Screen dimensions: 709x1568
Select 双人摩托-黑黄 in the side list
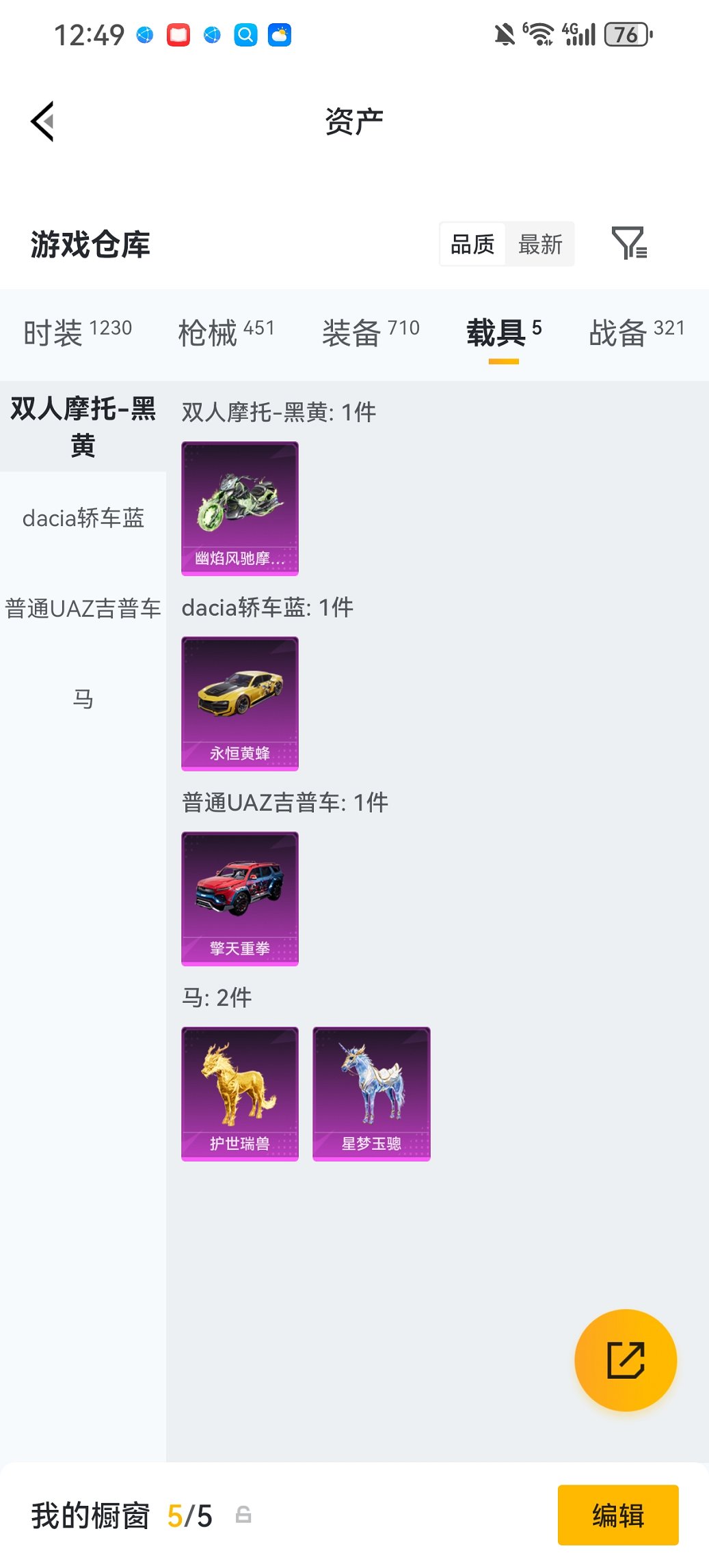[x=83, y=426]
